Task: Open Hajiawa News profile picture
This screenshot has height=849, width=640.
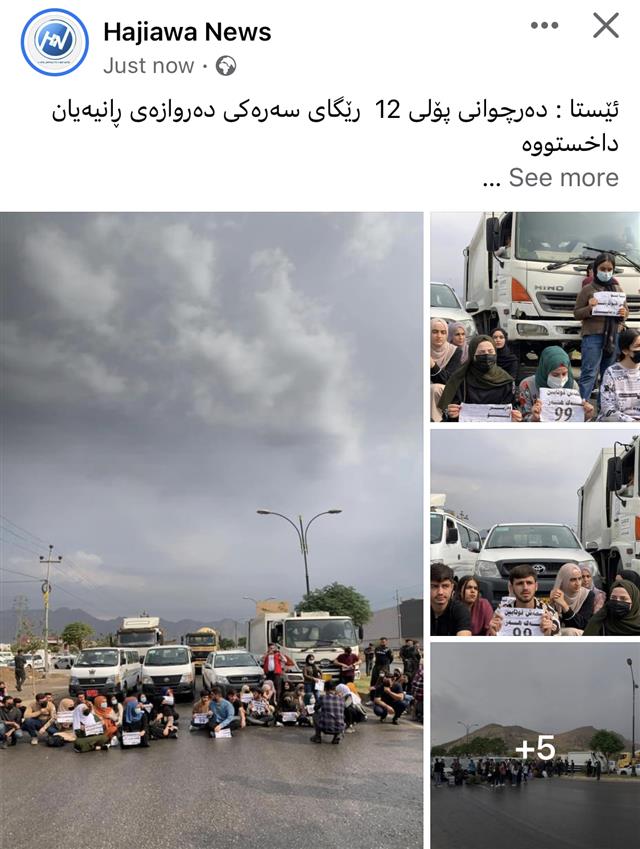Action: tap(54, 42)
